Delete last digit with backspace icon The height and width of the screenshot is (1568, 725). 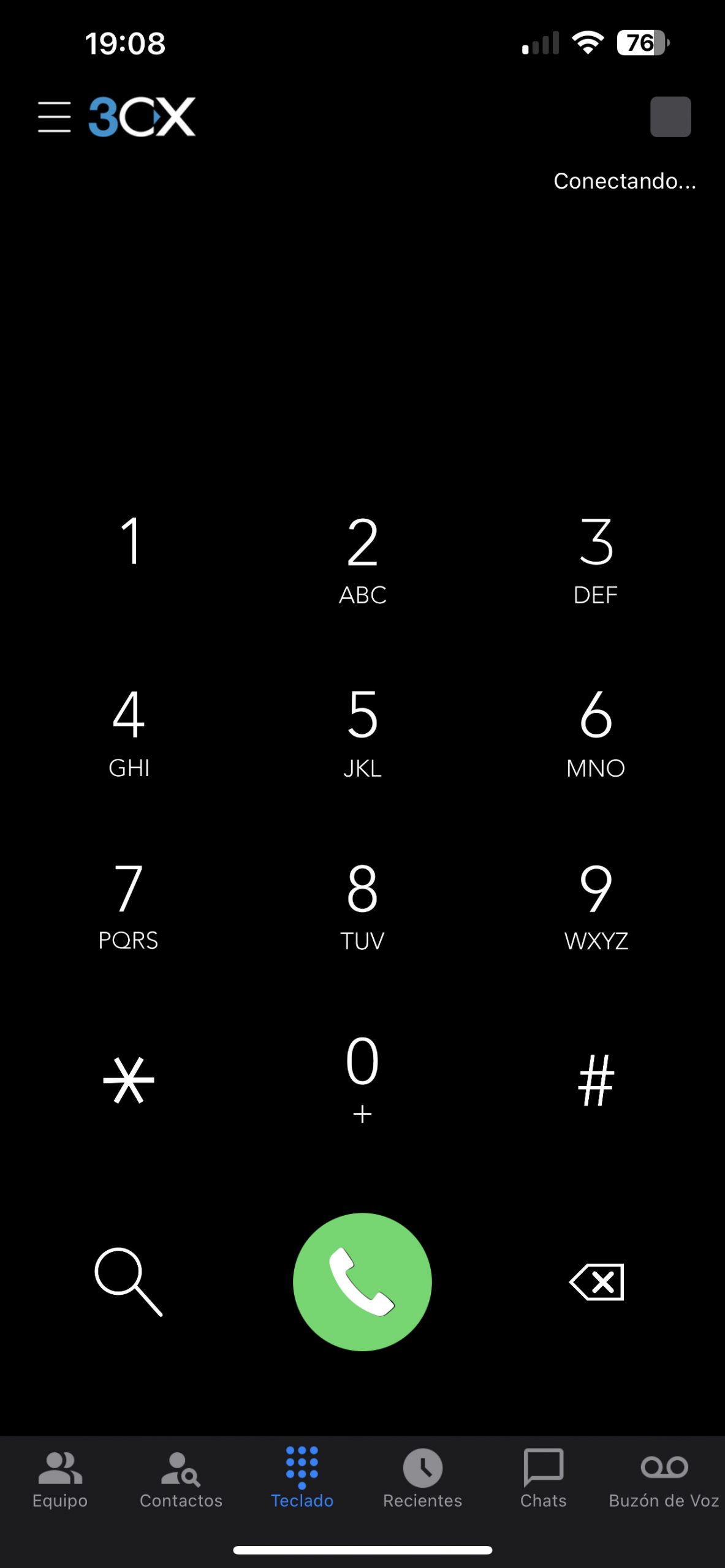click(x=597, y=1282)
